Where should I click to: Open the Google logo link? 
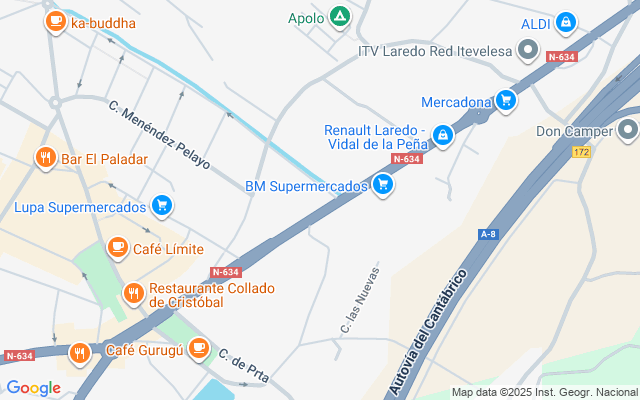pyautogui.click(x=32, y=388)
